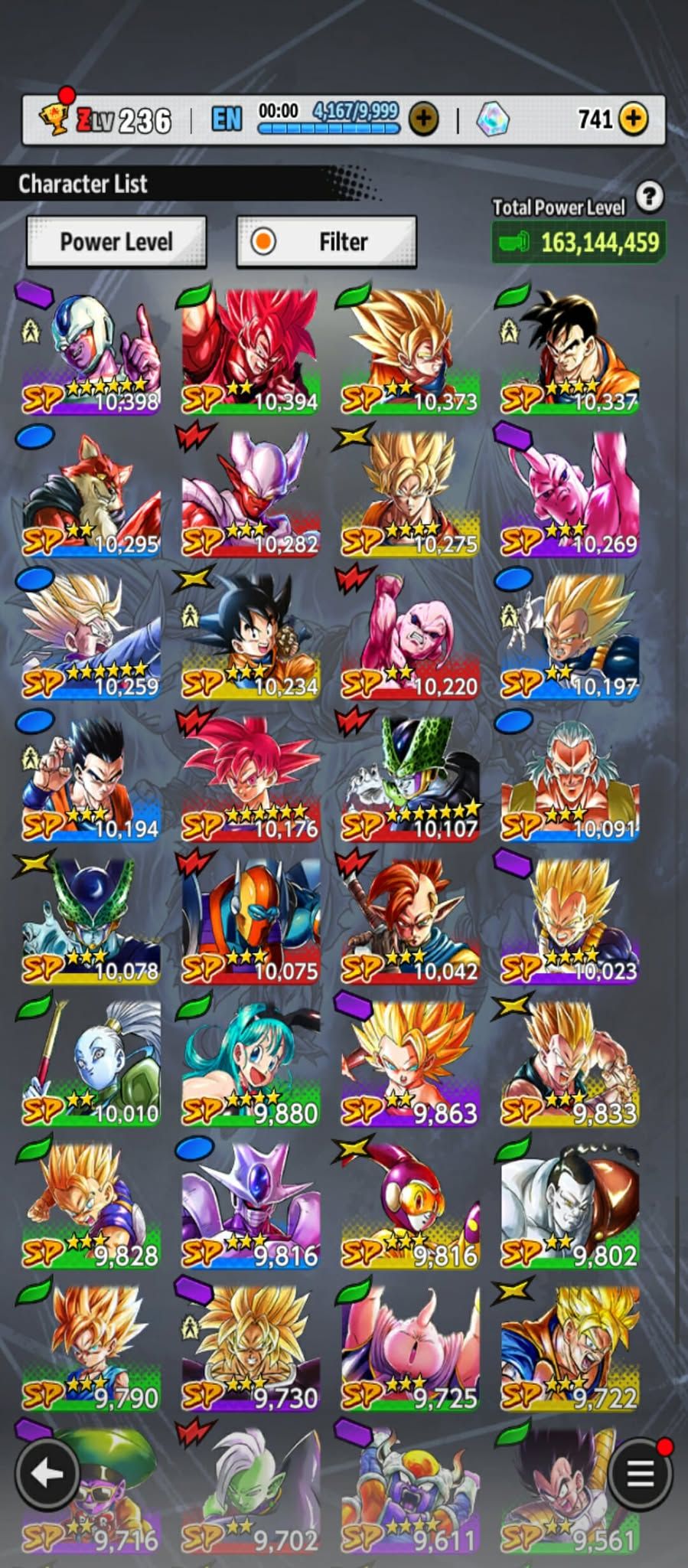Add energy with the EN plus button

point(423,119)
